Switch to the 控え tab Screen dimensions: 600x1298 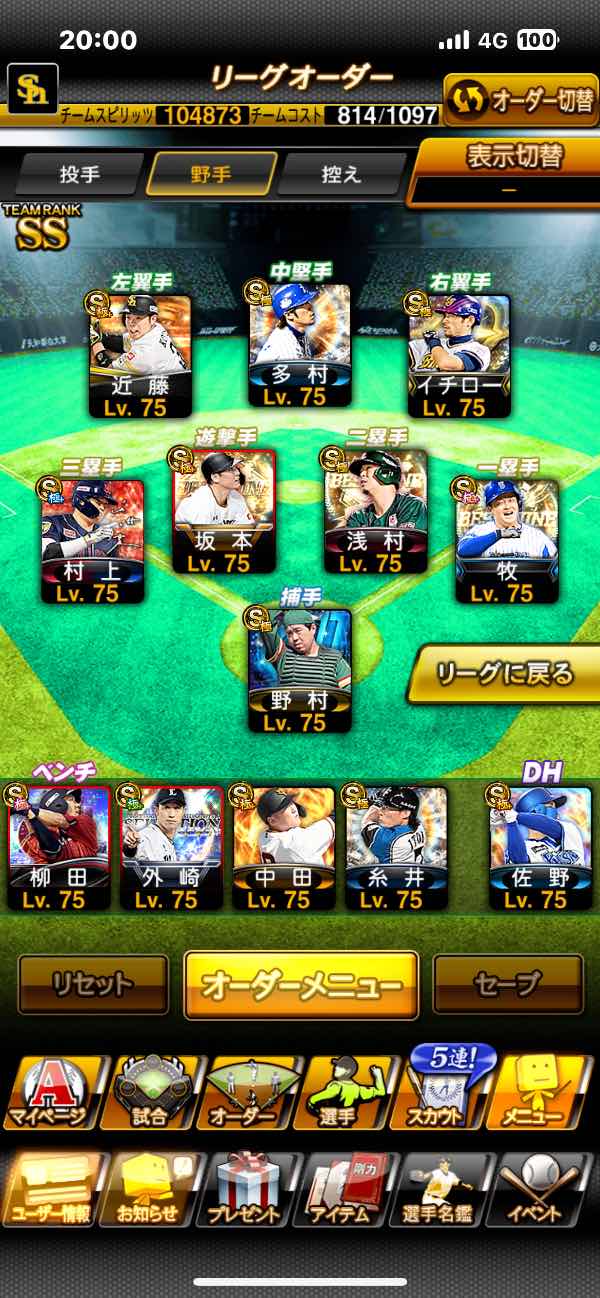pos(340,174)
